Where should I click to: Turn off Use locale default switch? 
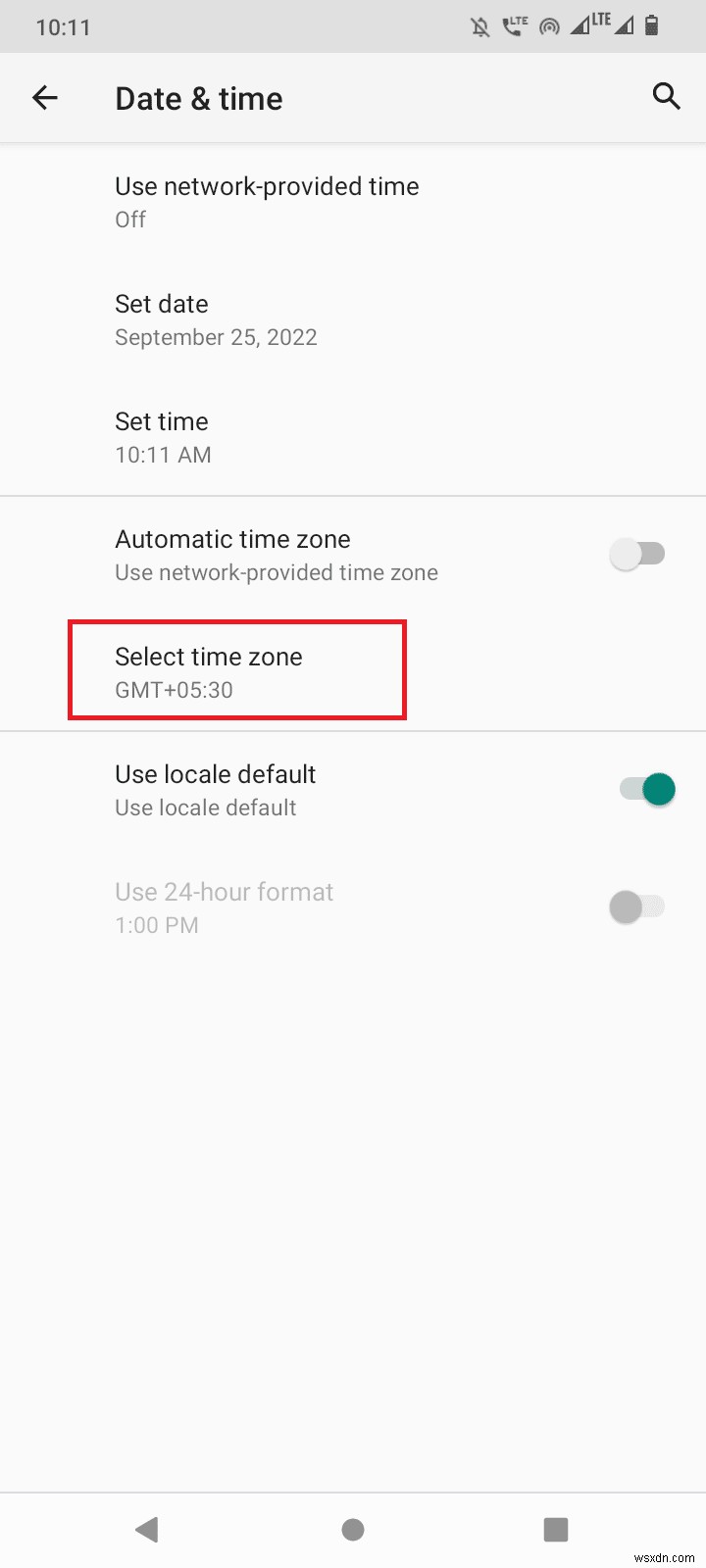[x=647, y=789]
